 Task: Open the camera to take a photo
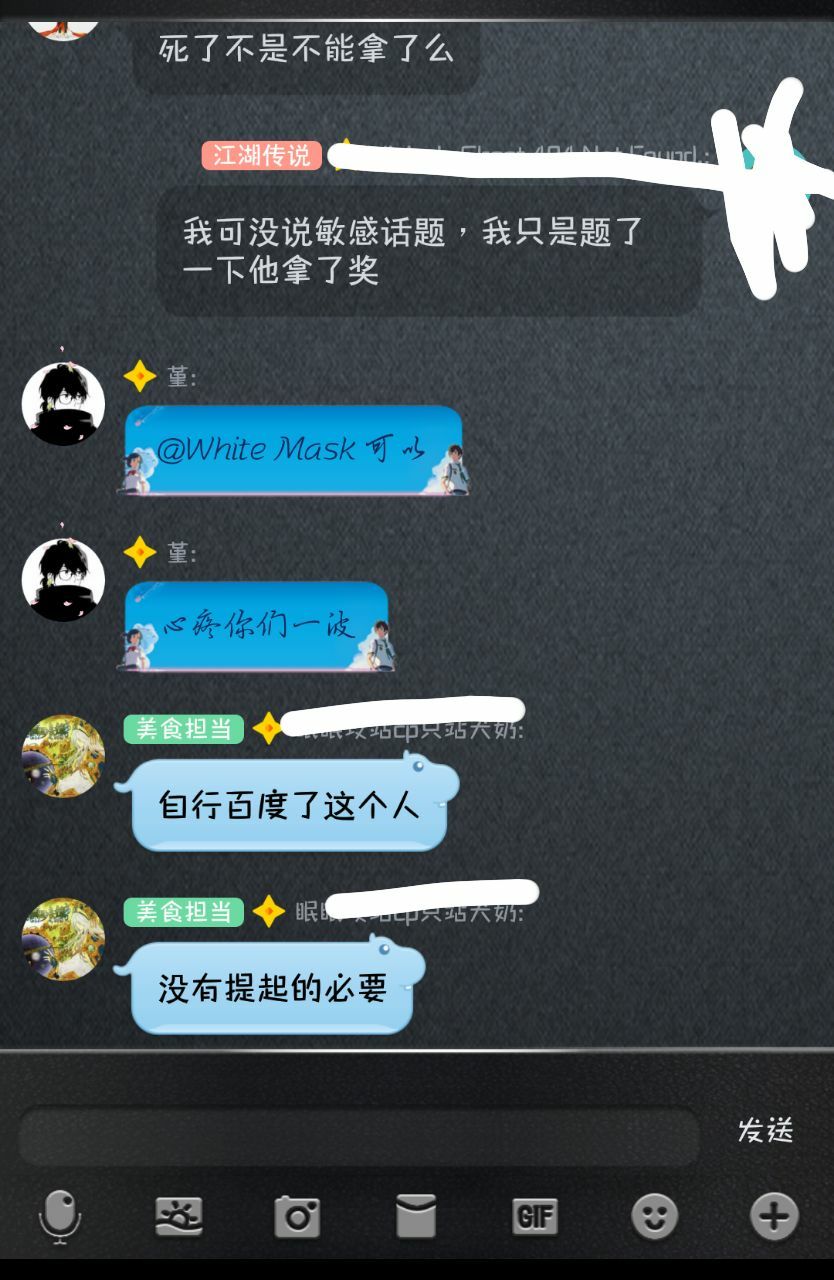pos(297,1216)
